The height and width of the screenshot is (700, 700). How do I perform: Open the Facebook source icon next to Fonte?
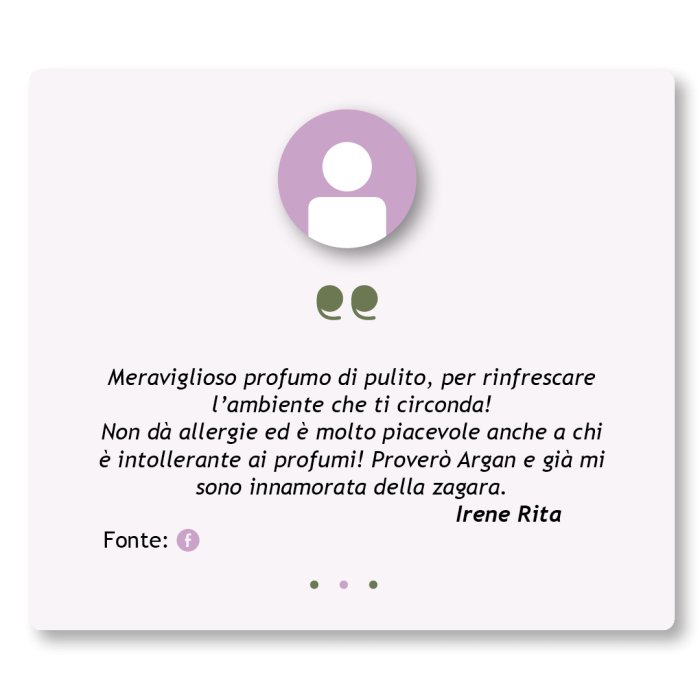pos(188,540)
